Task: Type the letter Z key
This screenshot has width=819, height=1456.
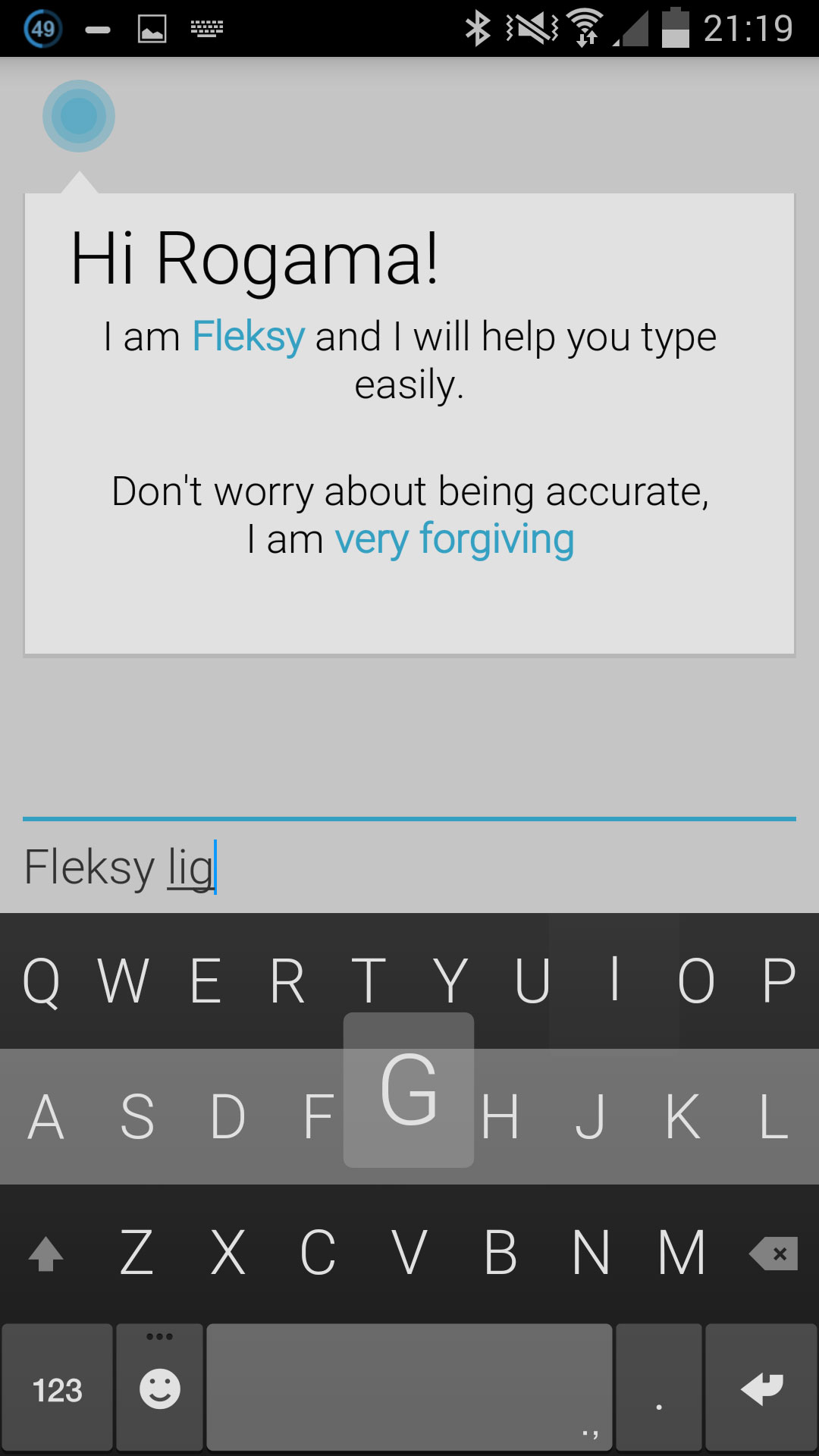Action: coord(136,1254)
